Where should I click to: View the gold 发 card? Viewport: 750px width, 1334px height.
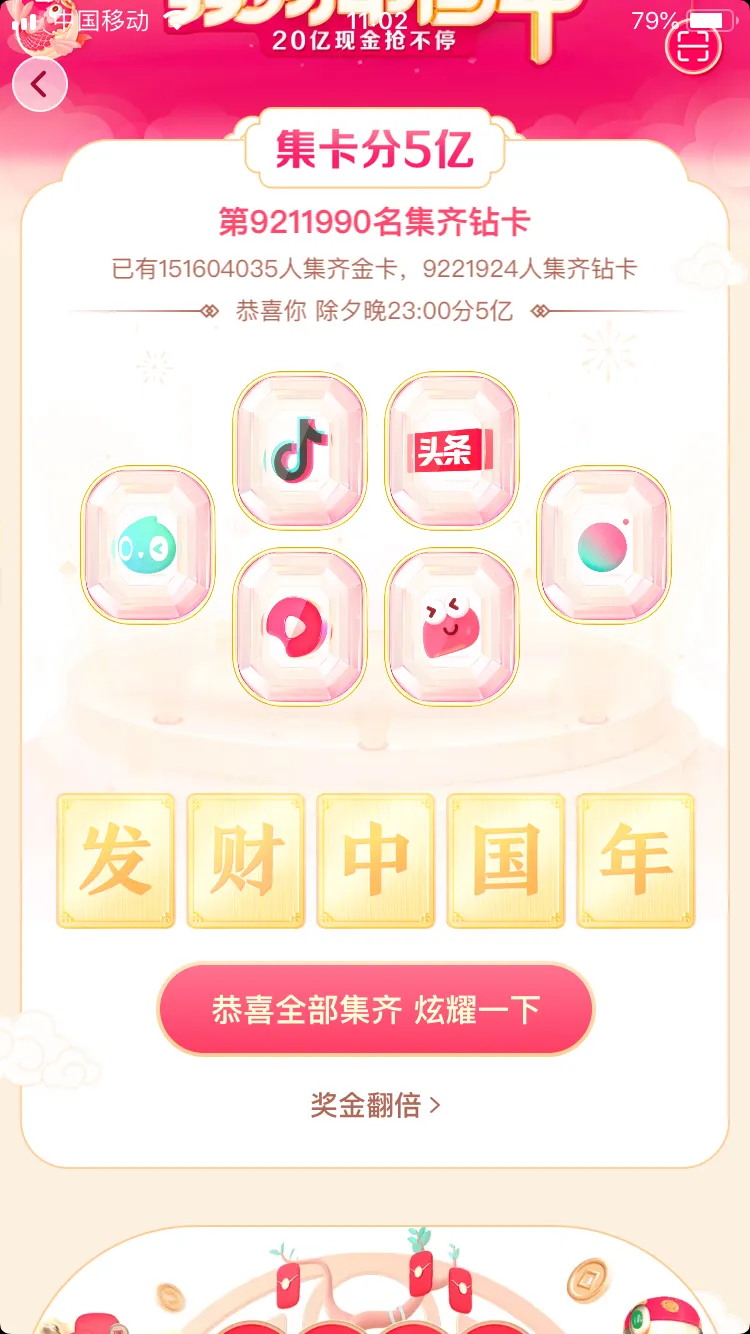click(116, 861)
